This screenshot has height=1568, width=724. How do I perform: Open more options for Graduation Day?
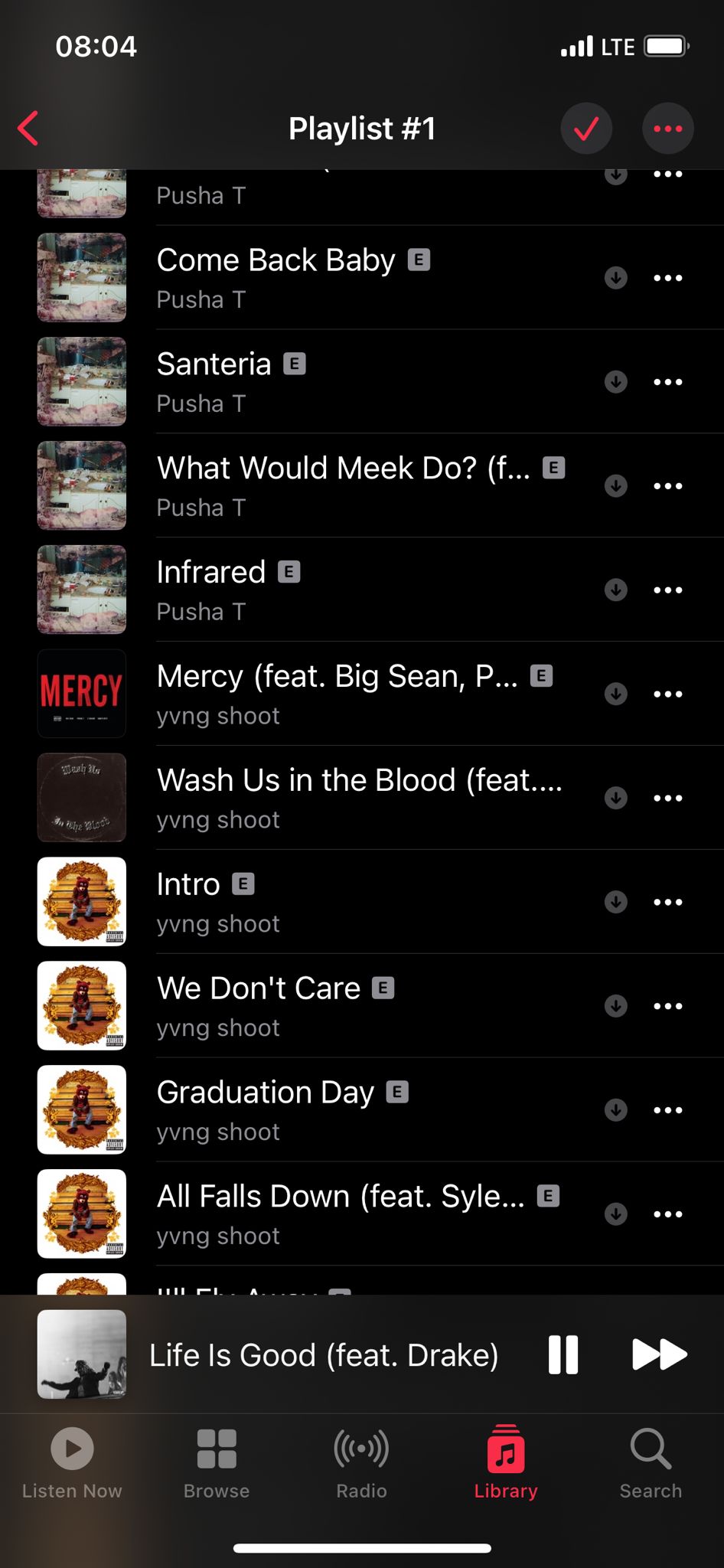pyautogui.click(x=667, y=1109)
